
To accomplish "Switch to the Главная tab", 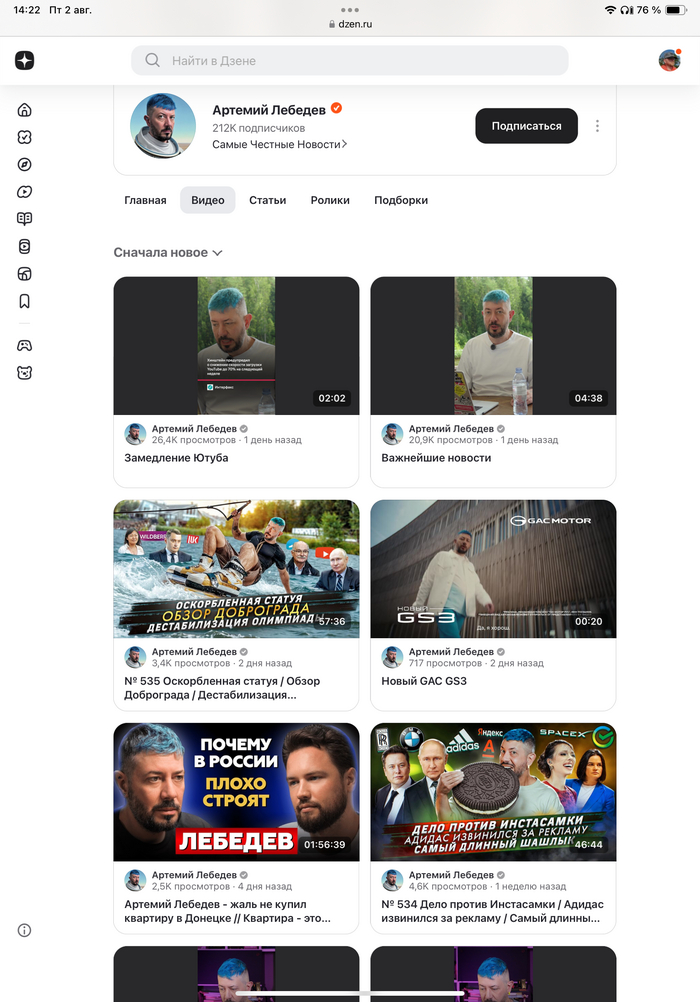I will [145, 200].
